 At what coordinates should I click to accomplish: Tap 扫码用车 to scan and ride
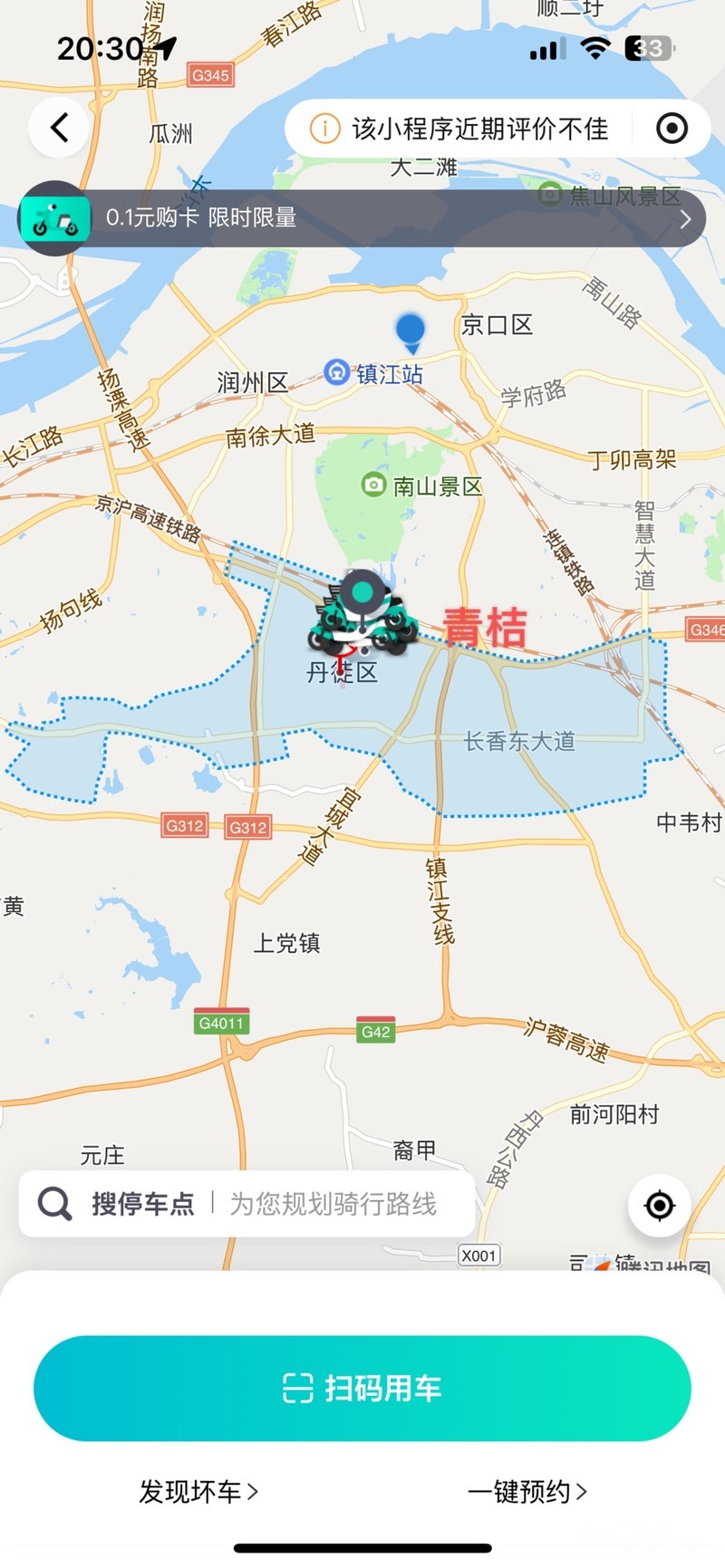pyautogui.click(x=362, y=1388)
